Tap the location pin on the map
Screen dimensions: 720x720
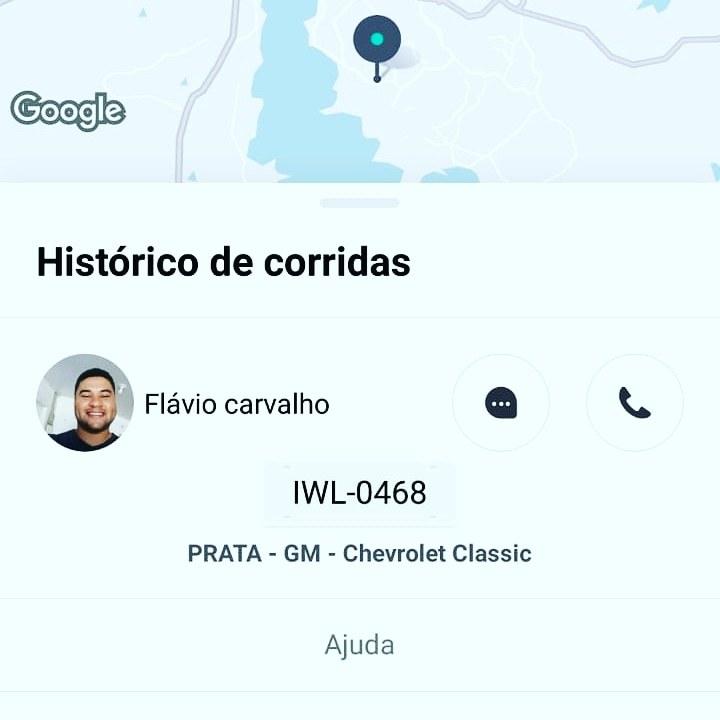tap(377, 42)
